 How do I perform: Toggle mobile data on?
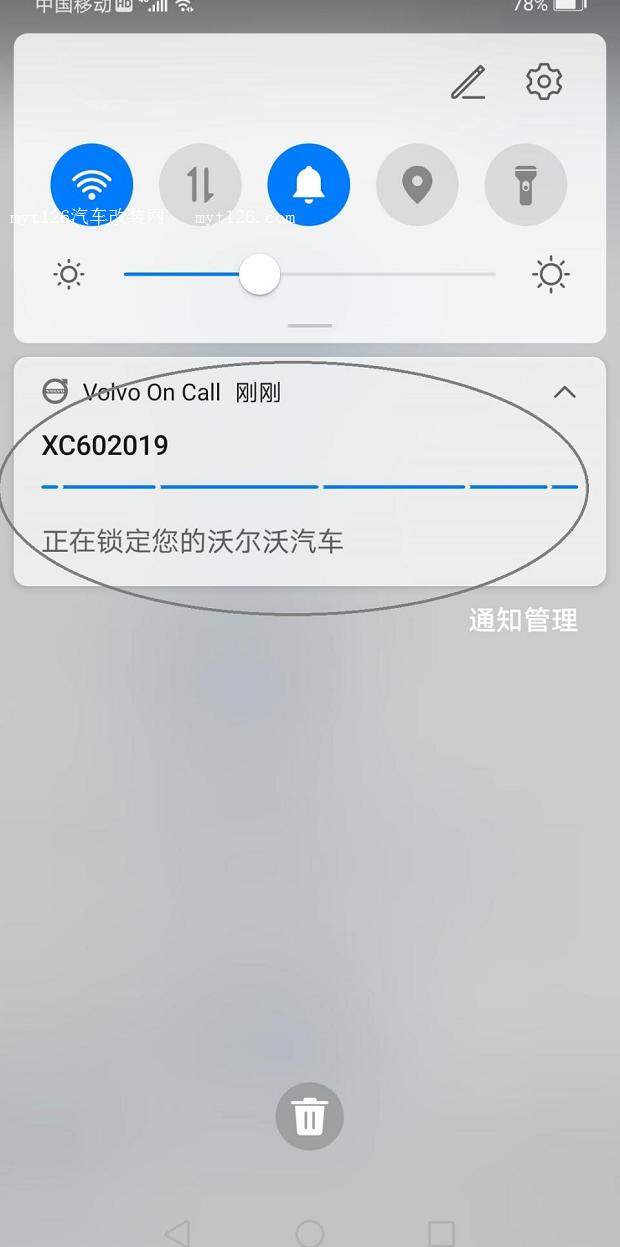[200, 185]
